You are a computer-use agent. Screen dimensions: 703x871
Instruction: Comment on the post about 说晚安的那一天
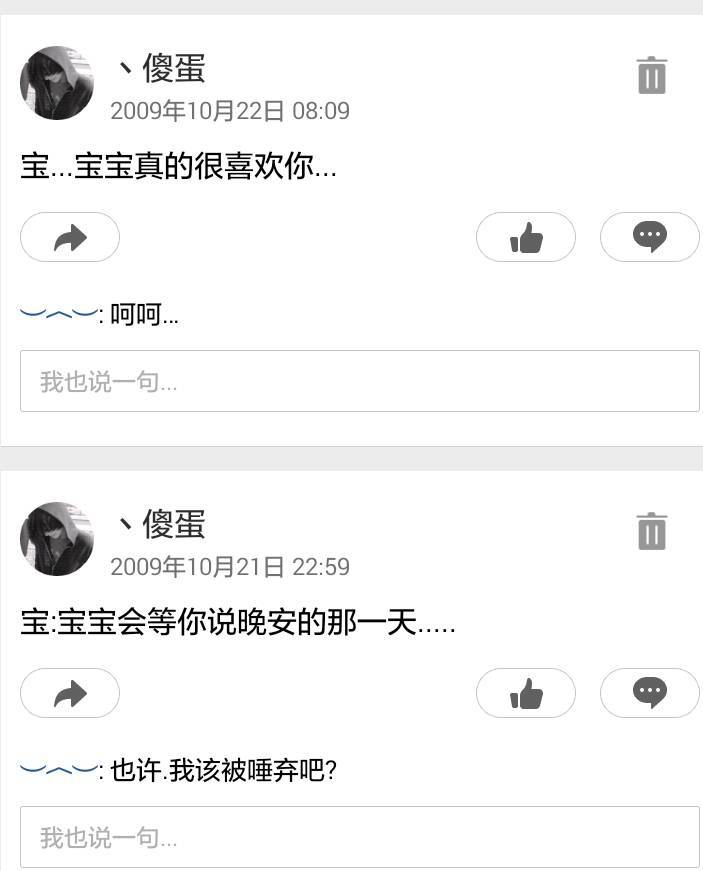click(650, 693)
